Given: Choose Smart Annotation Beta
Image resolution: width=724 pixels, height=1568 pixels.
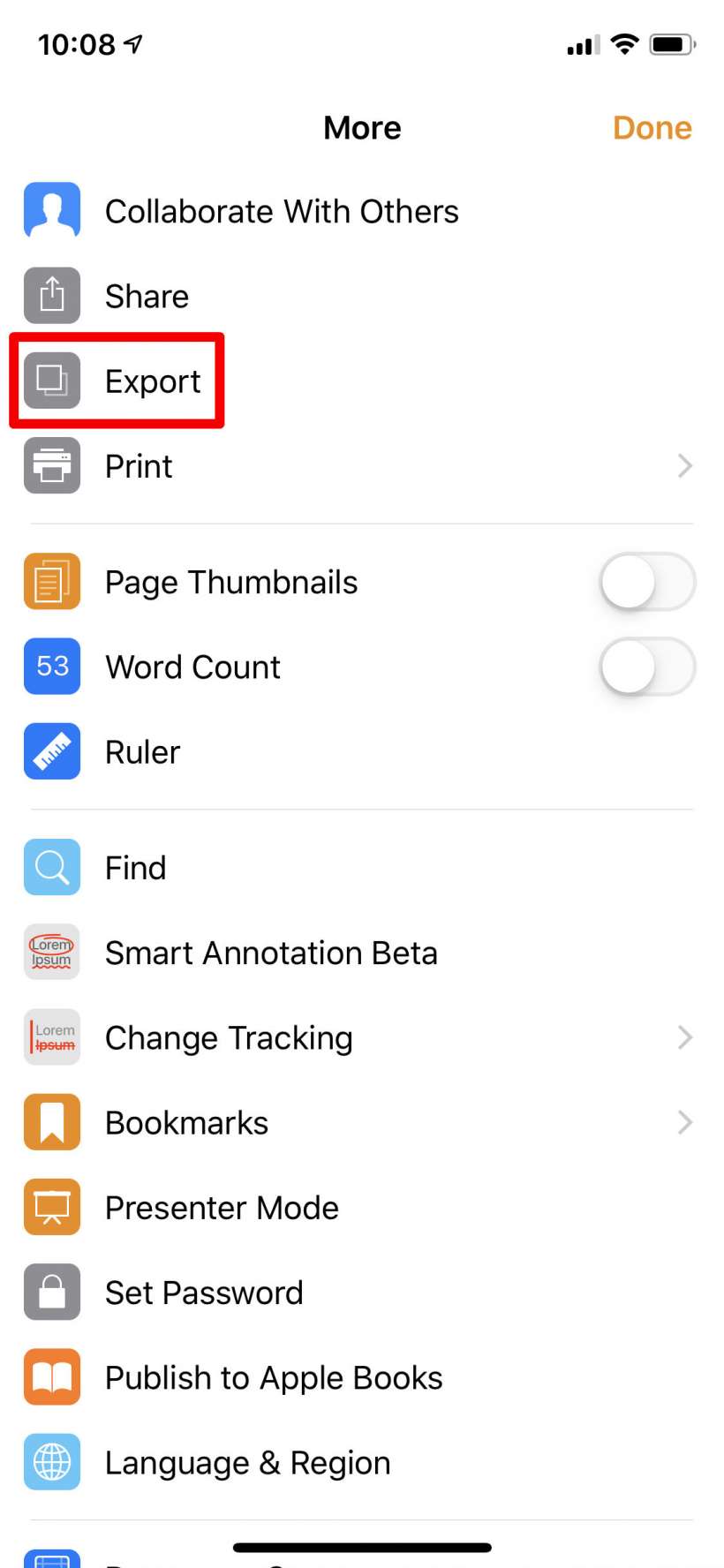Looking at the screenshot, I should [362, 953].
